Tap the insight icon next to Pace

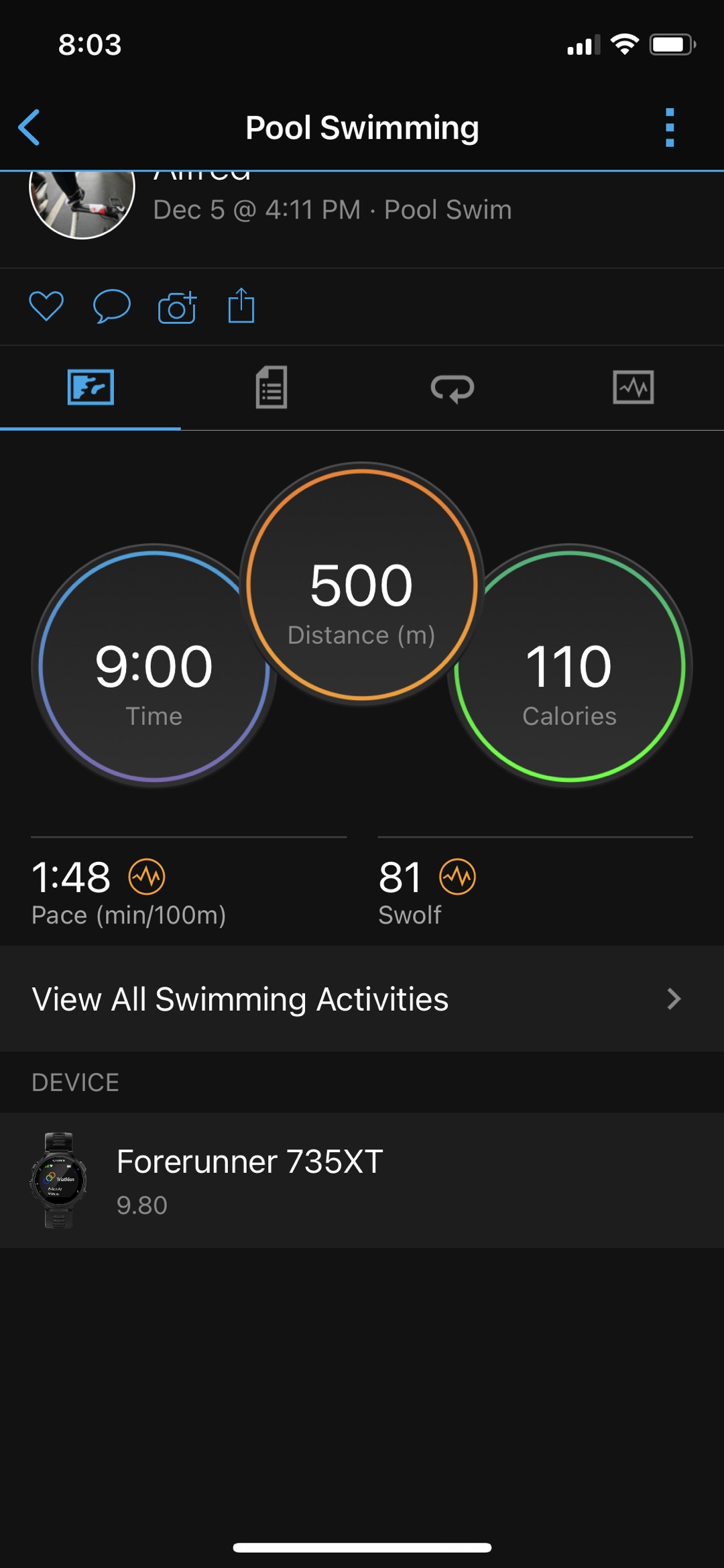click(147, 877)
